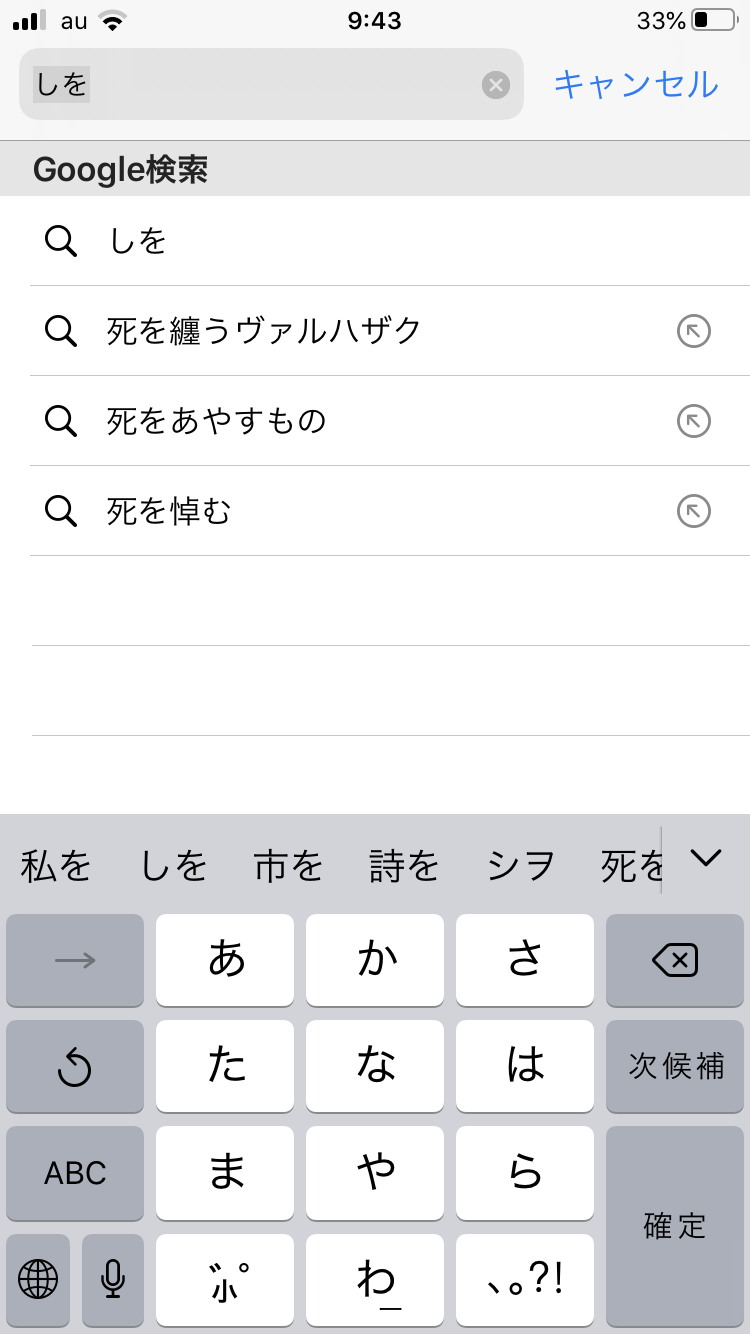
Task: Search Google for plain しを suggestion
Action: pyautogui.click(x=138, y=241)
